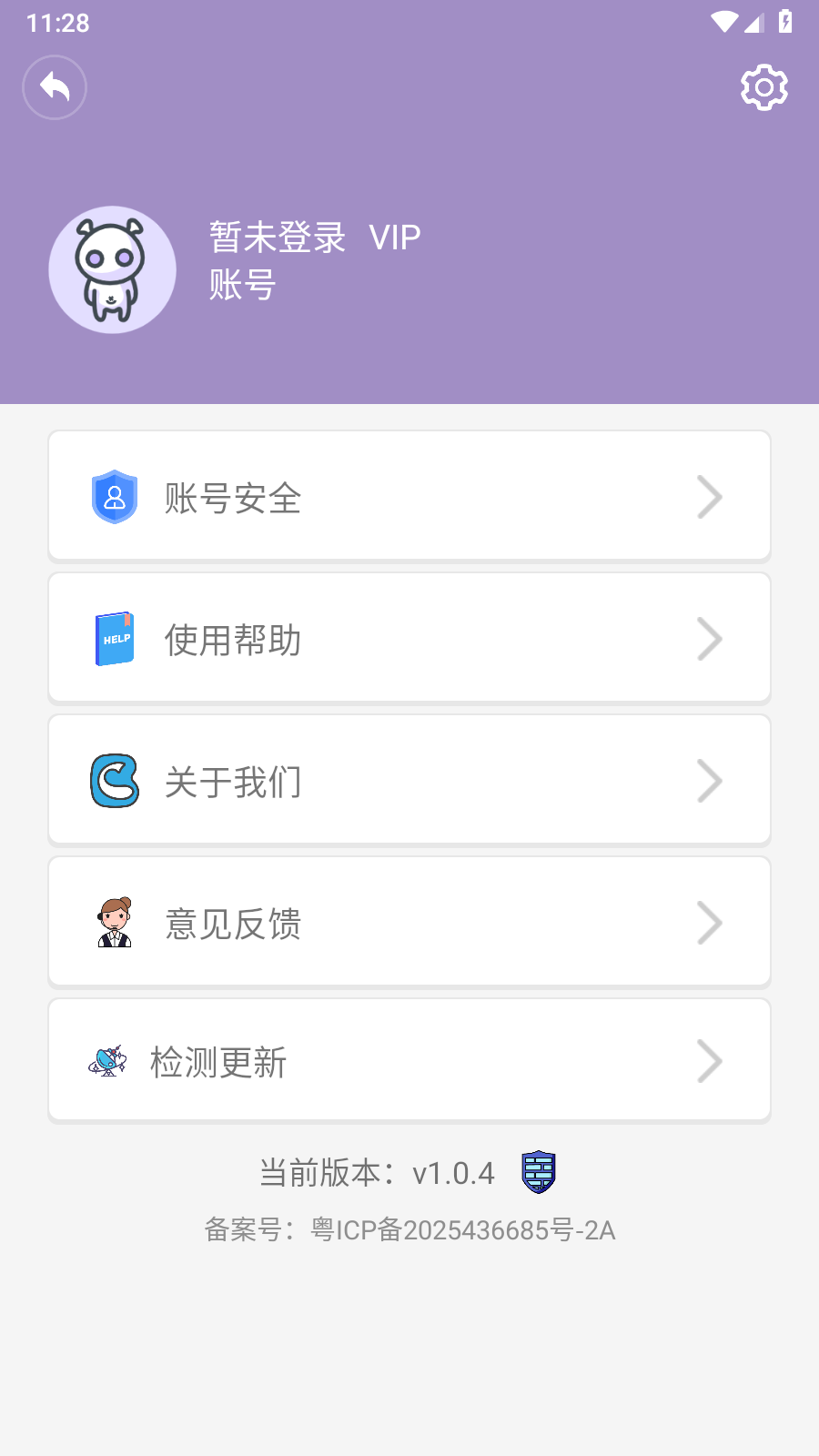Expand the 使用帮助 row chevron
Viewport: 819px width, 1456px height.
tap(710, 639)
